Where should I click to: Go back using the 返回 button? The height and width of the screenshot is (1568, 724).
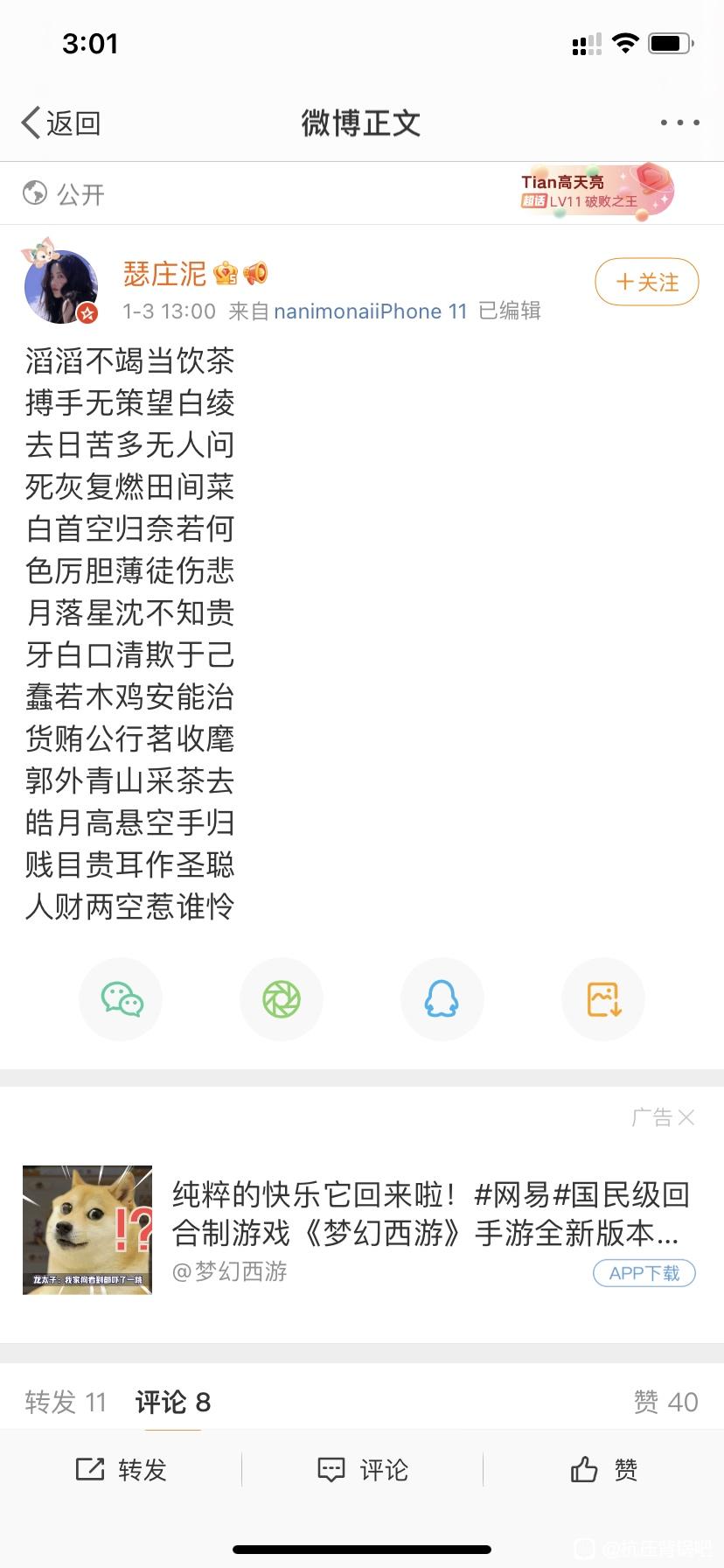(x=61, y=123)
